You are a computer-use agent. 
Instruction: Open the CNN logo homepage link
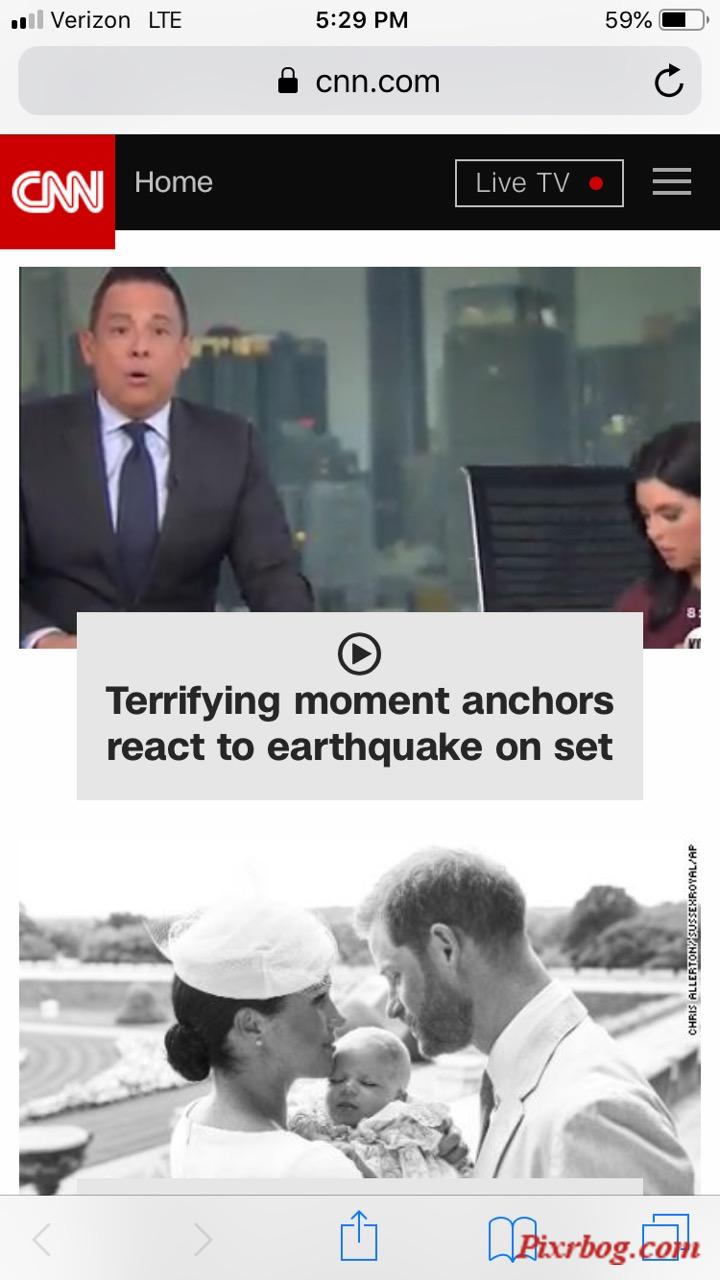coord(57,191)
